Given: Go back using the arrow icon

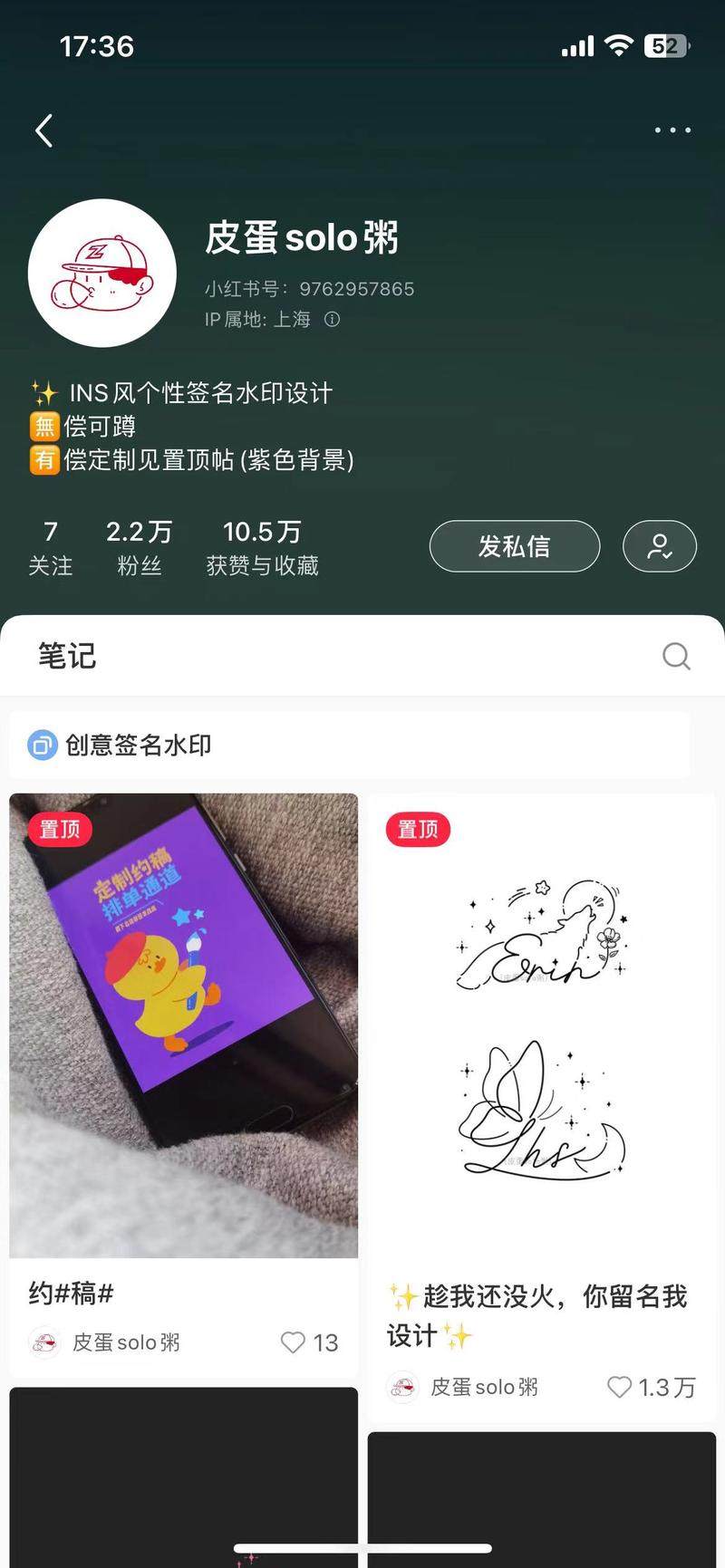Looking at the screenshot, I should tap(43, 130).
